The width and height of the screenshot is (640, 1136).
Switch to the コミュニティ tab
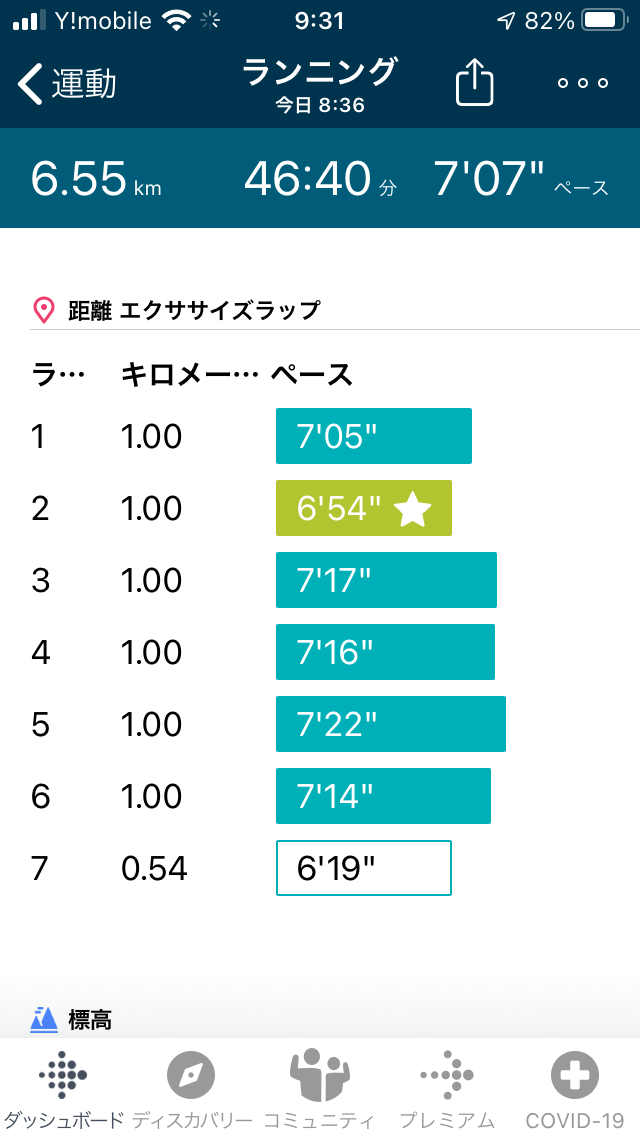(x=319, y=1090)
